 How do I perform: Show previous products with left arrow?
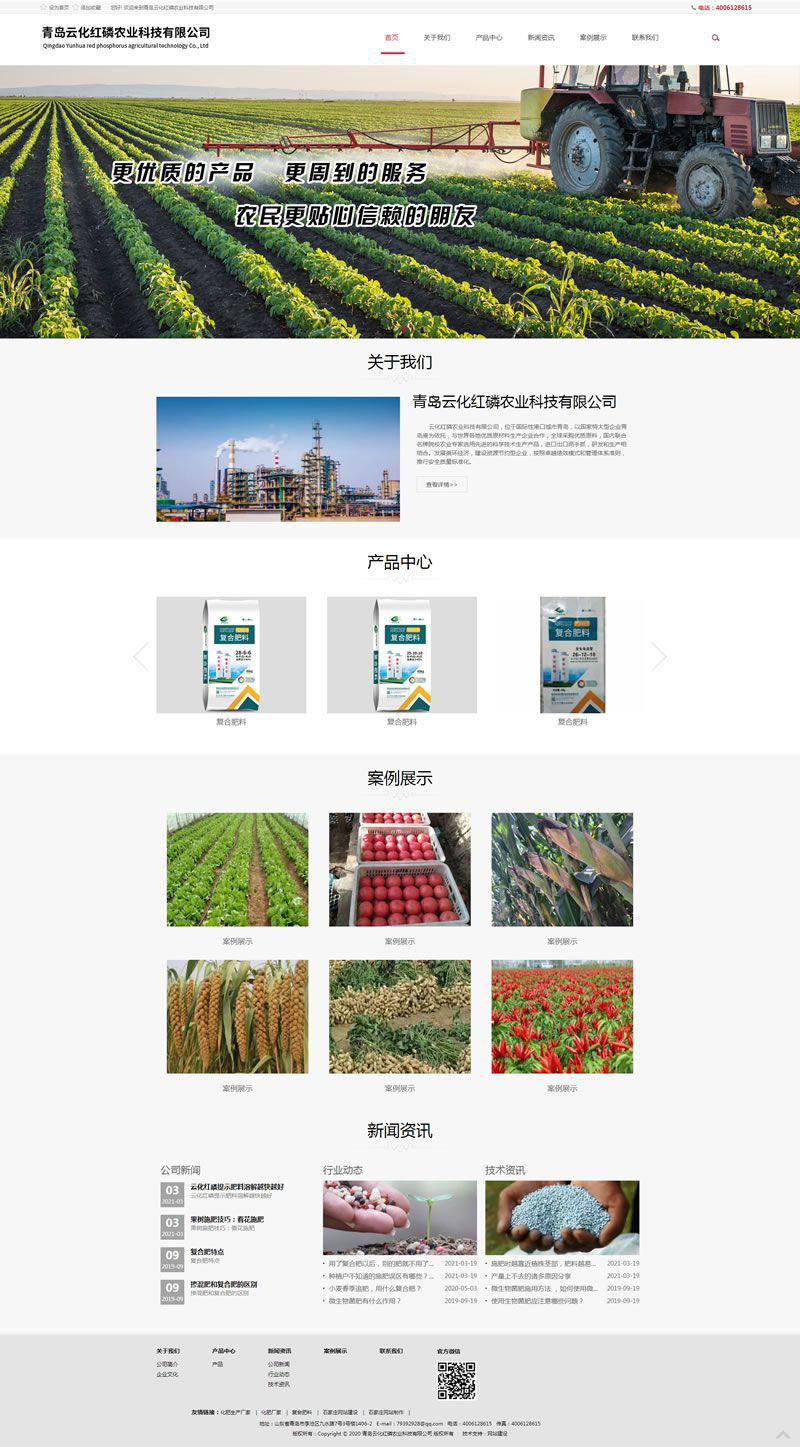tap(141, 656)
